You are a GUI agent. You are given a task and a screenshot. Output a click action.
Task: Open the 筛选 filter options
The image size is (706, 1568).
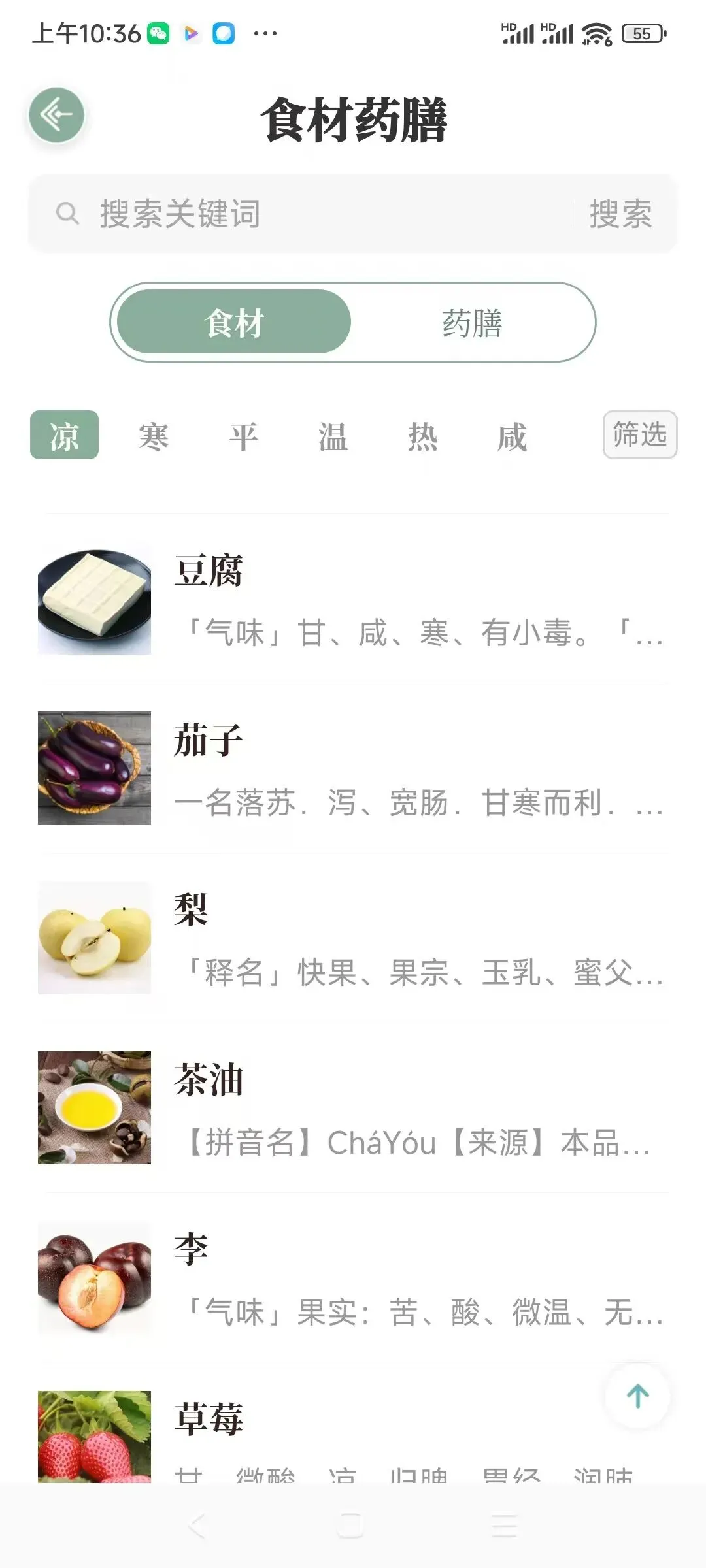[x=639, y=435]
